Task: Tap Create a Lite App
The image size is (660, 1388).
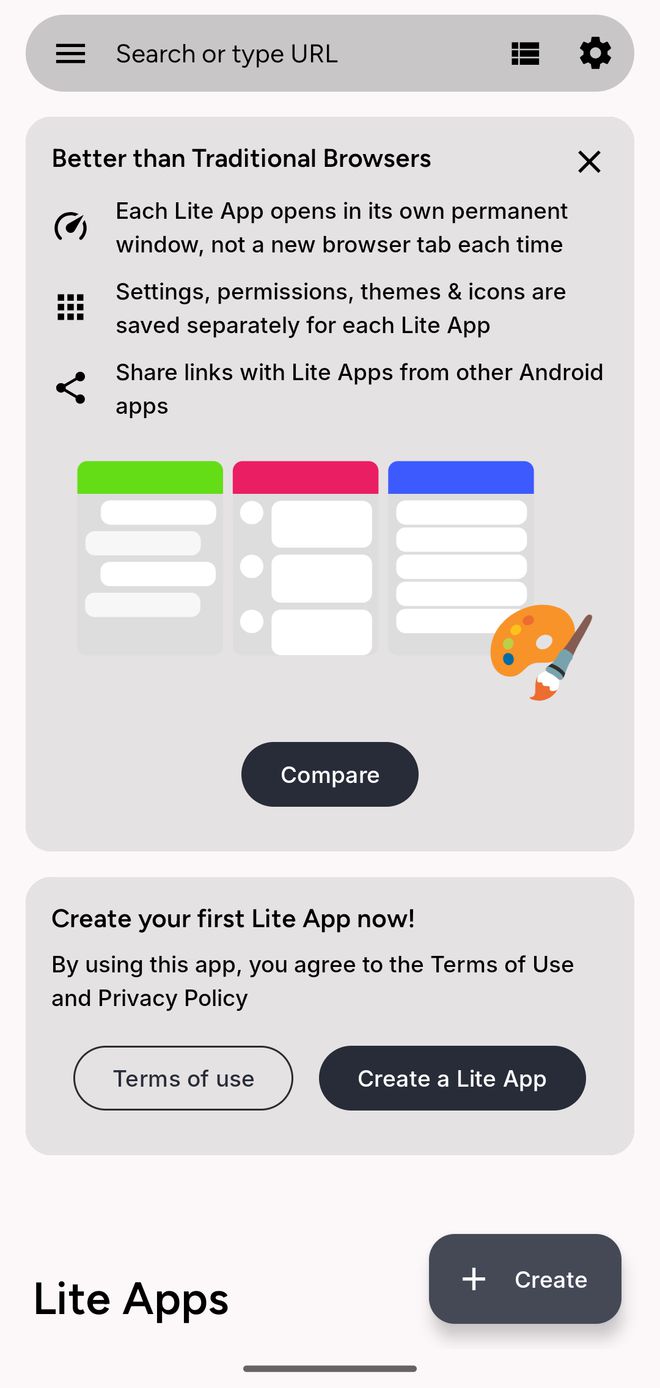Action: 452,1078
